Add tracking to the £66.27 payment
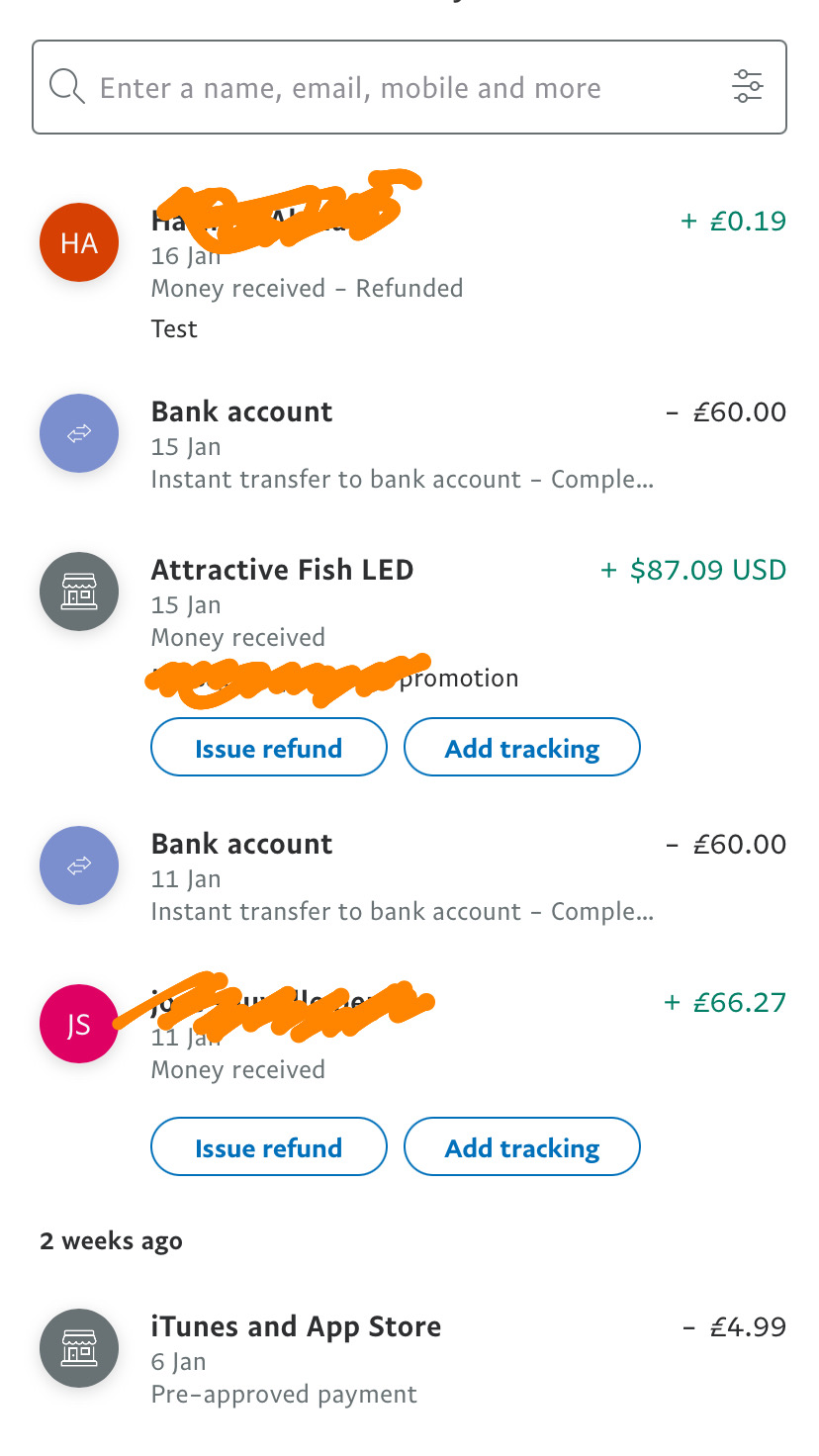819x1456 pixels. 522,1147
